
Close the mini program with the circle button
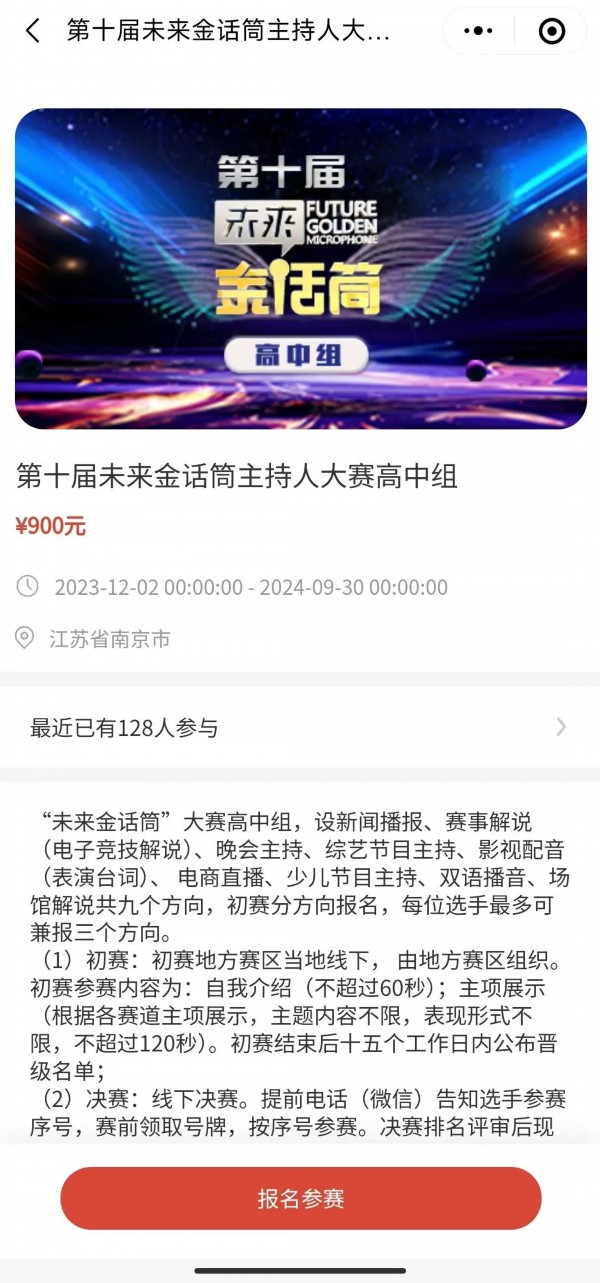(551, 31)
